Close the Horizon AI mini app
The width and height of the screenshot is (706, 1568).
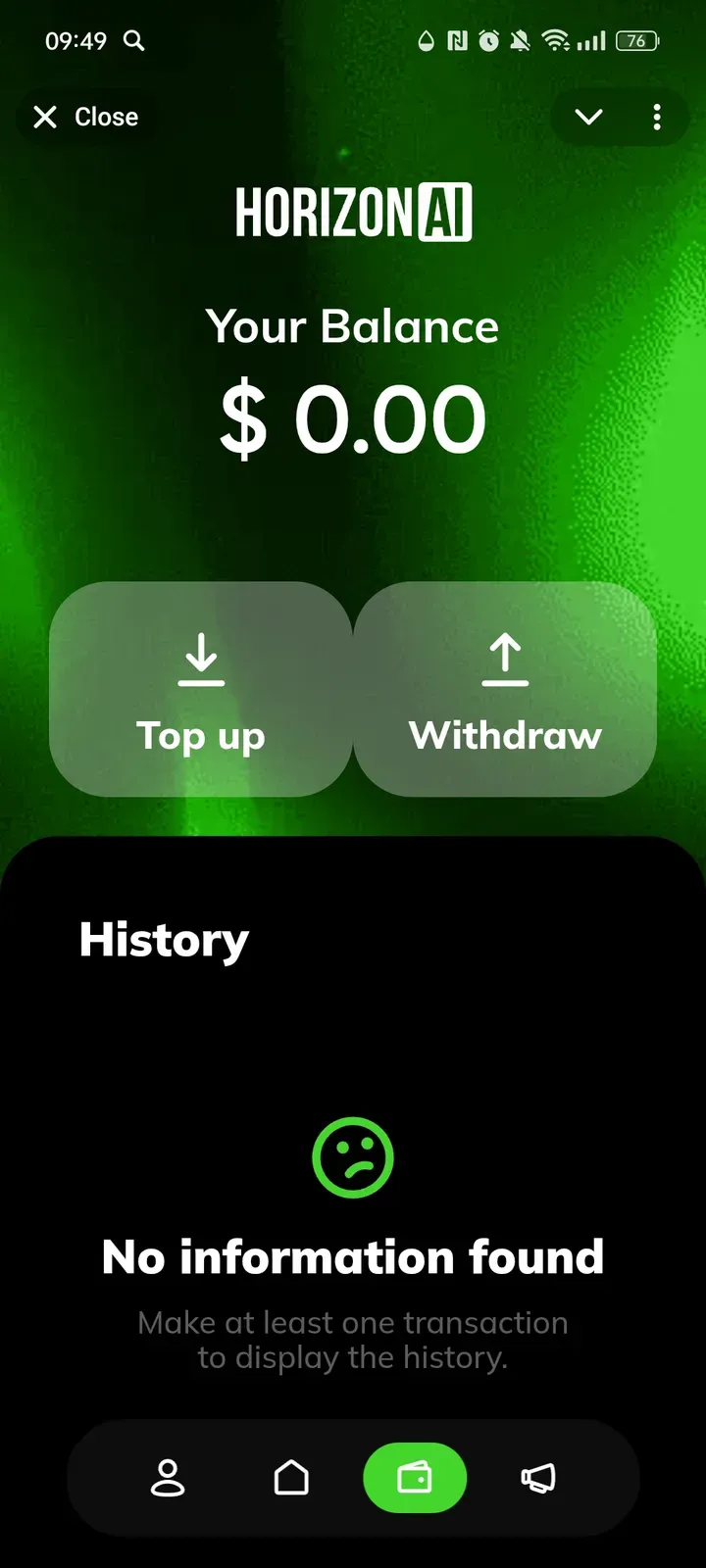pos(86,118)
